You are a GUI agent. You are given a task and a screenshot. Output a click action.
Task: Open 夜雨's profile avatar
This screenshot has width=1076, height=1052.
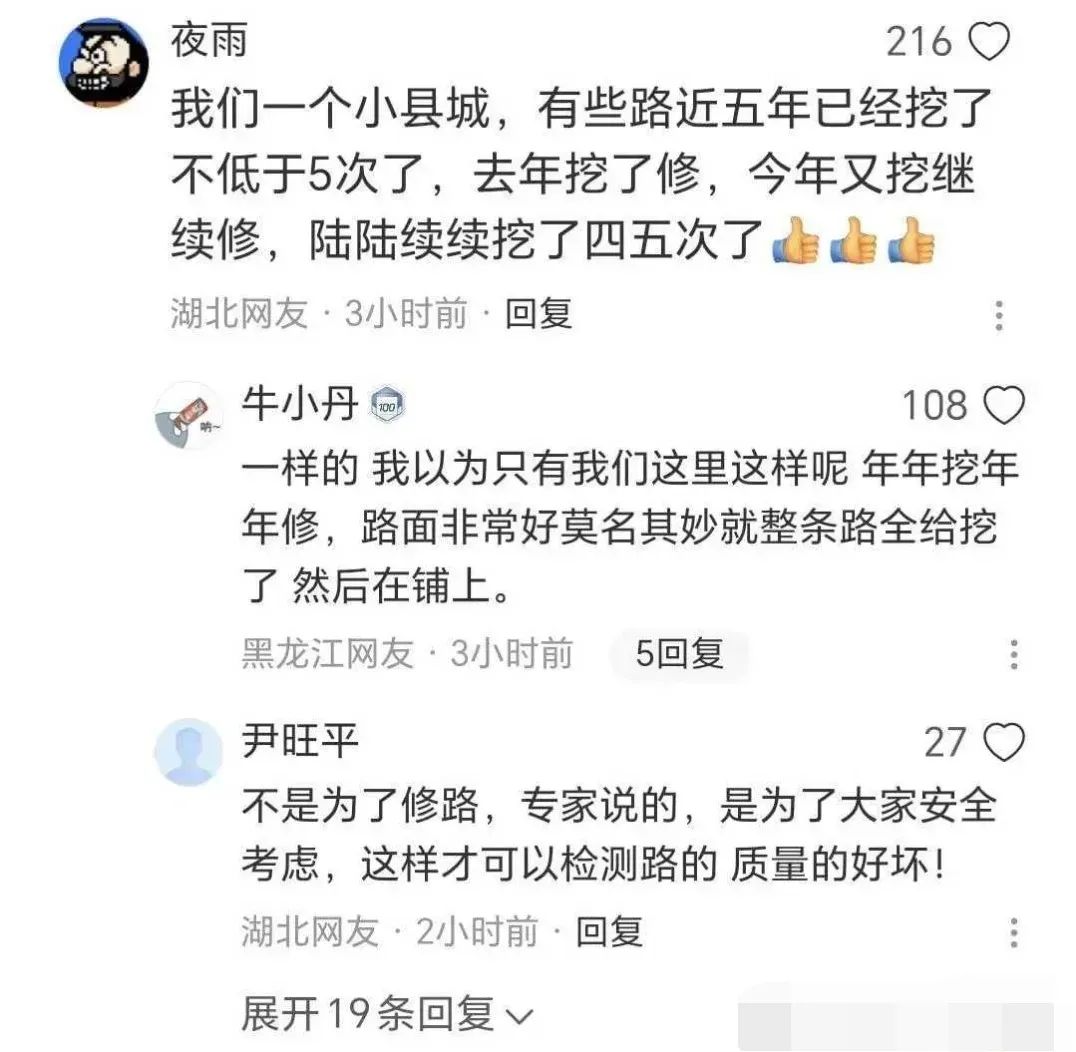[x=107, y=62]
